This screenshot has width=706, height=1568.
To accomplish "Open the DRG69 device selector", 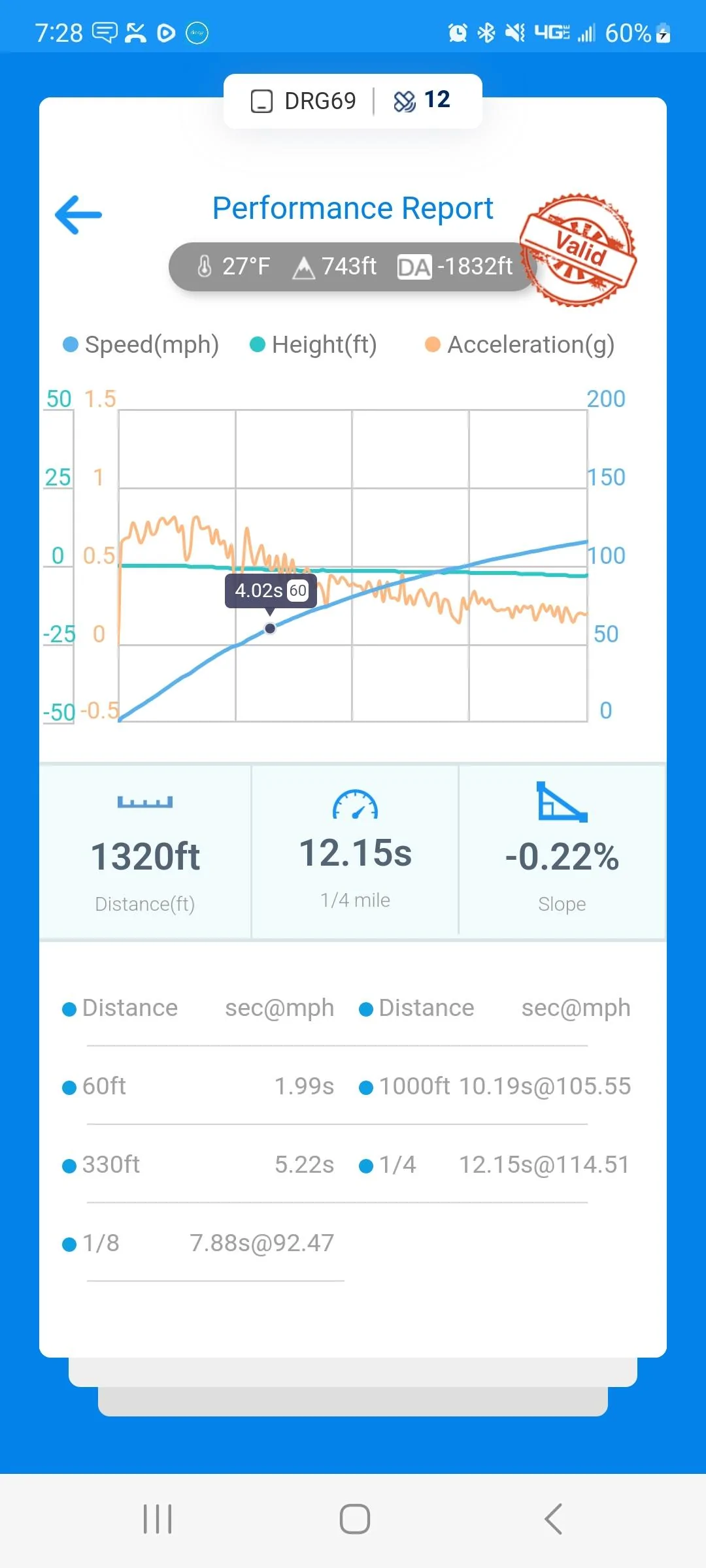I will click(303, 101).
